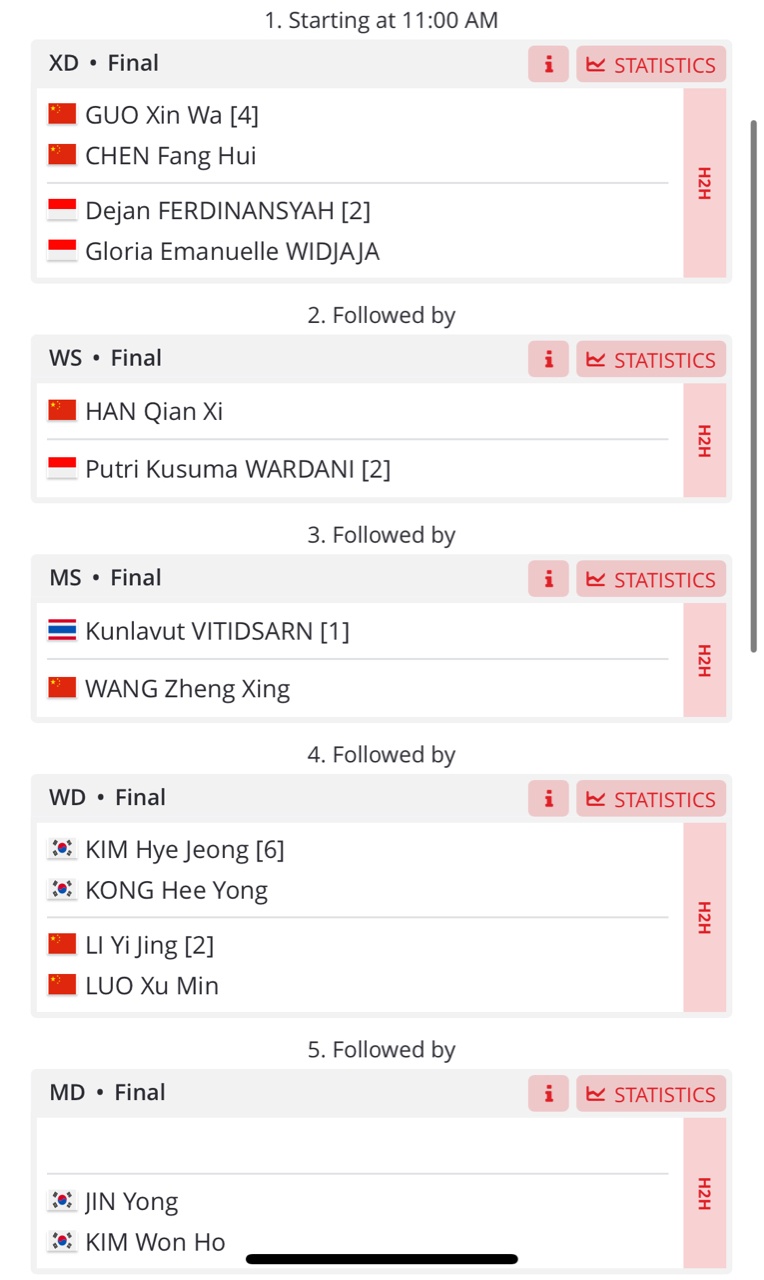The image size is (764, 1280).
Task: Open H2H for the WD Final
Action: pyautogui.click(x=705, y=918)
